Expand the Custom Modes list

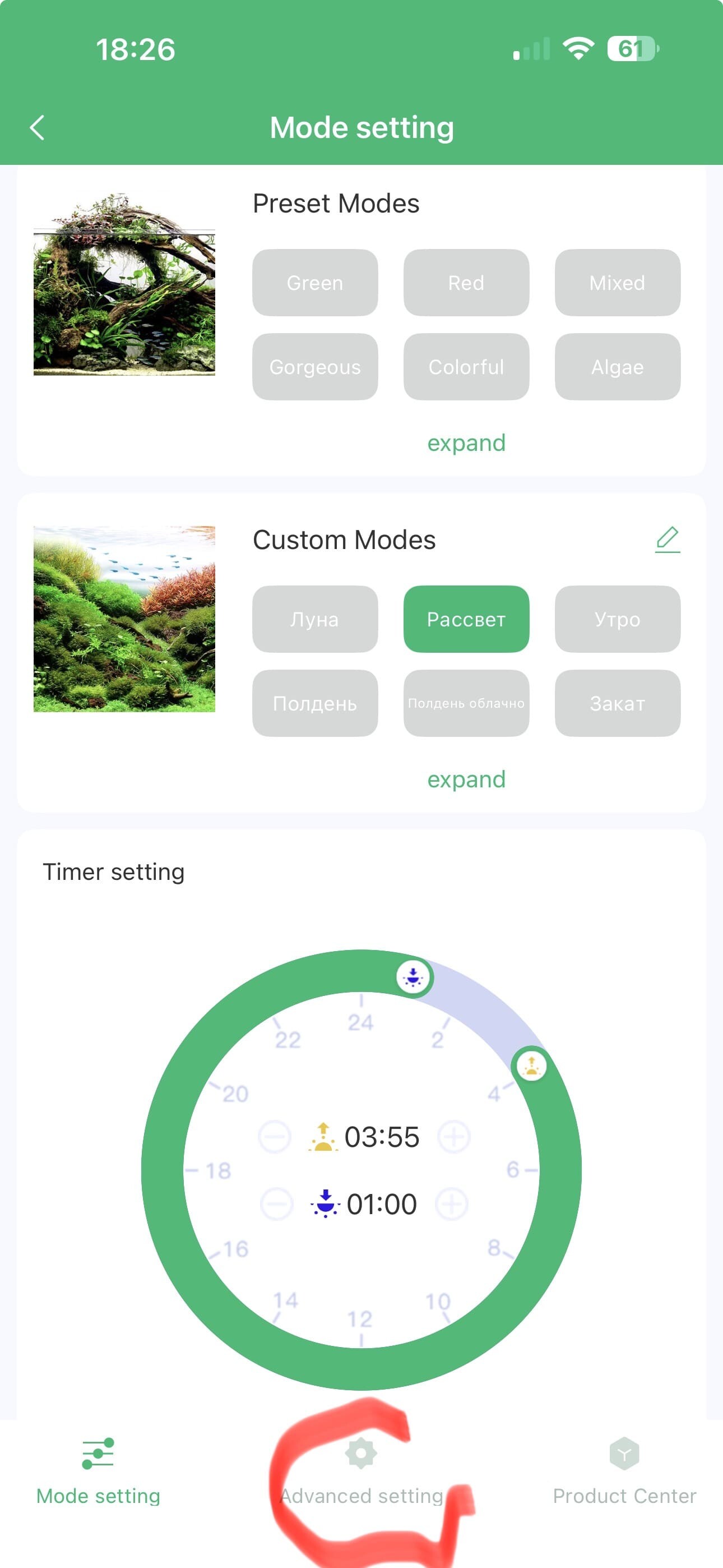pos(466,779)
